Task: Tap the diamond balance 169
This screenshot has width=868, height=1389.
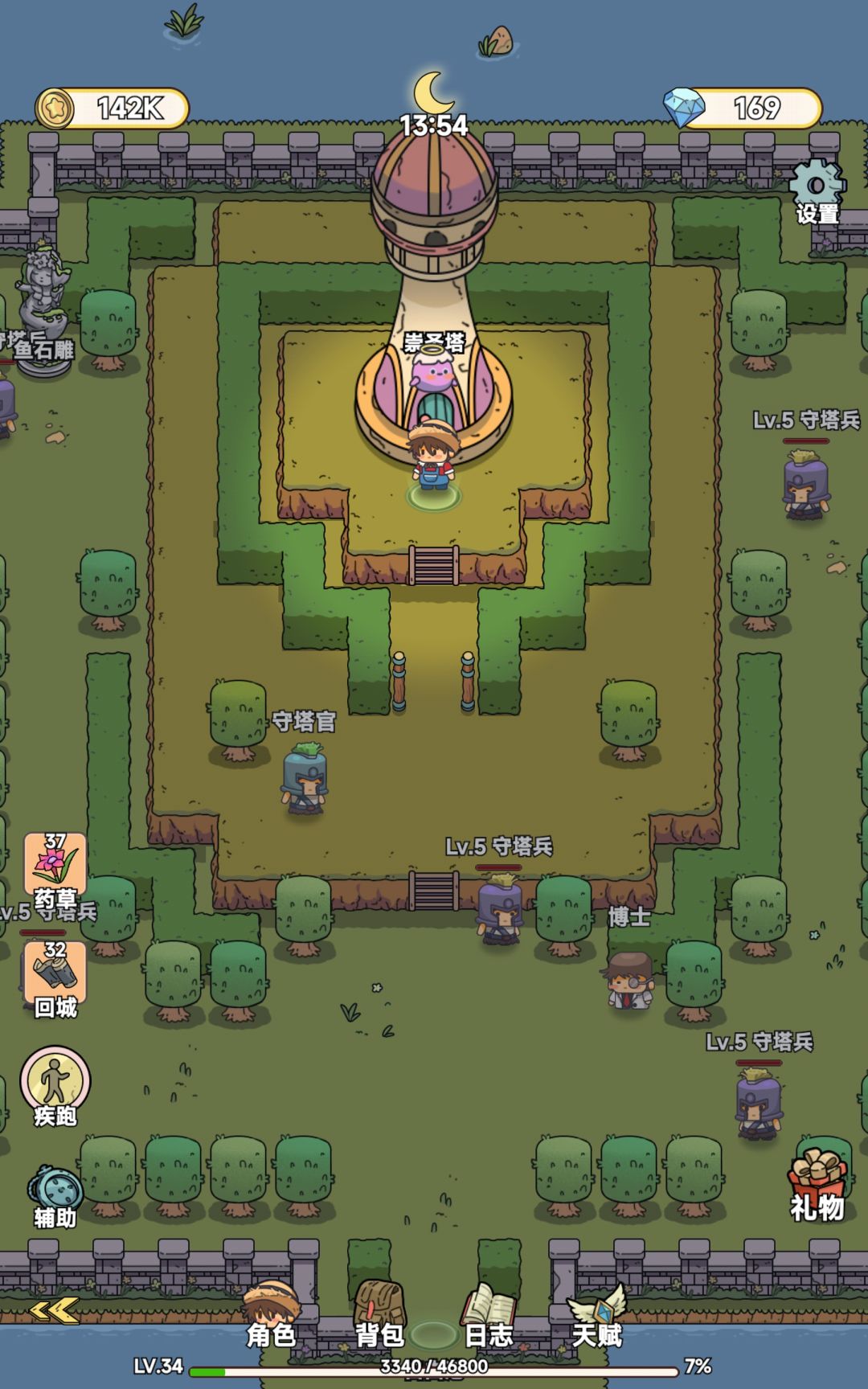Action: 743,108
